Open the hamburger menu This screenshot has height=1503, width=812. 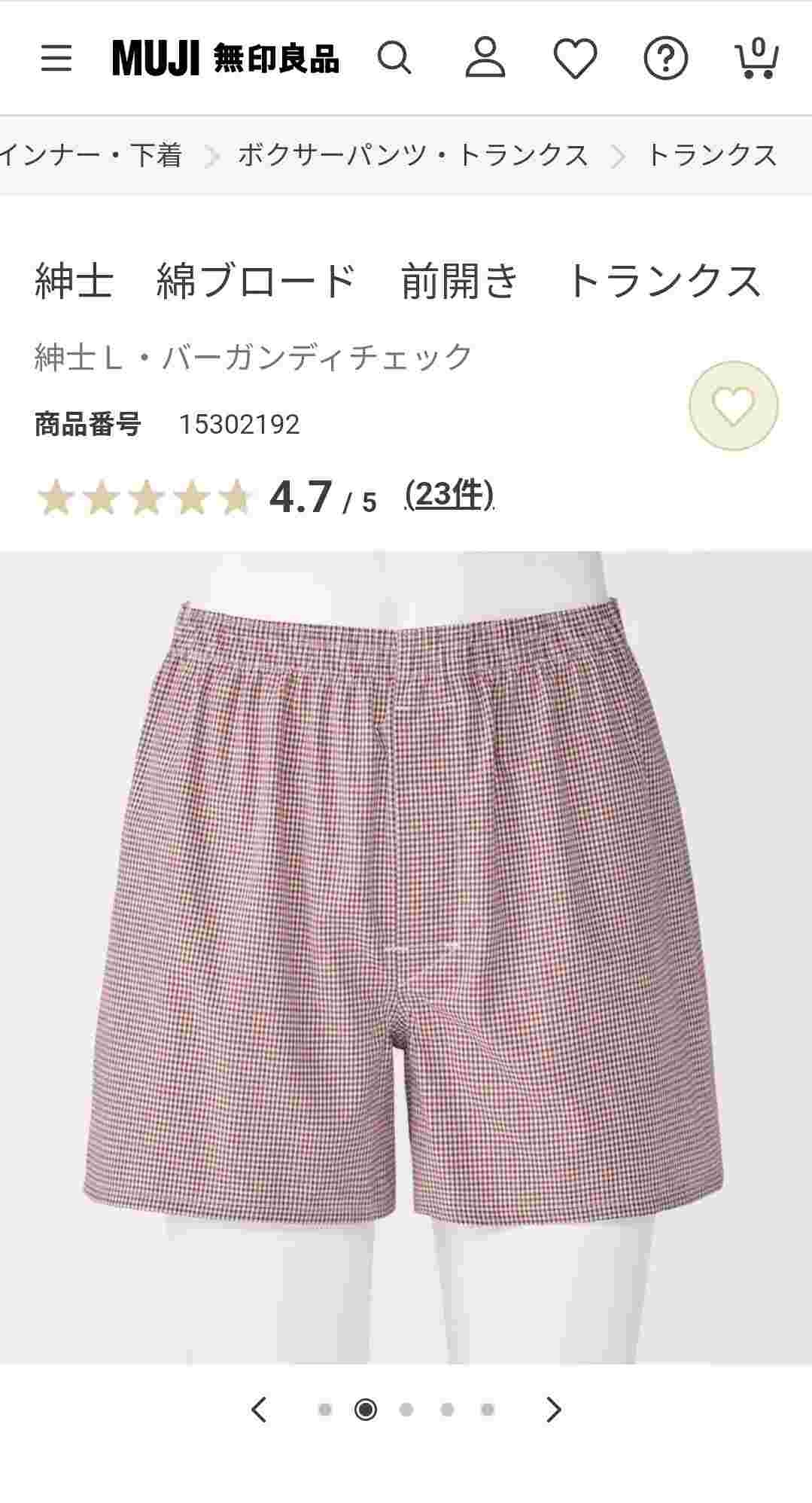pos(56,58)
